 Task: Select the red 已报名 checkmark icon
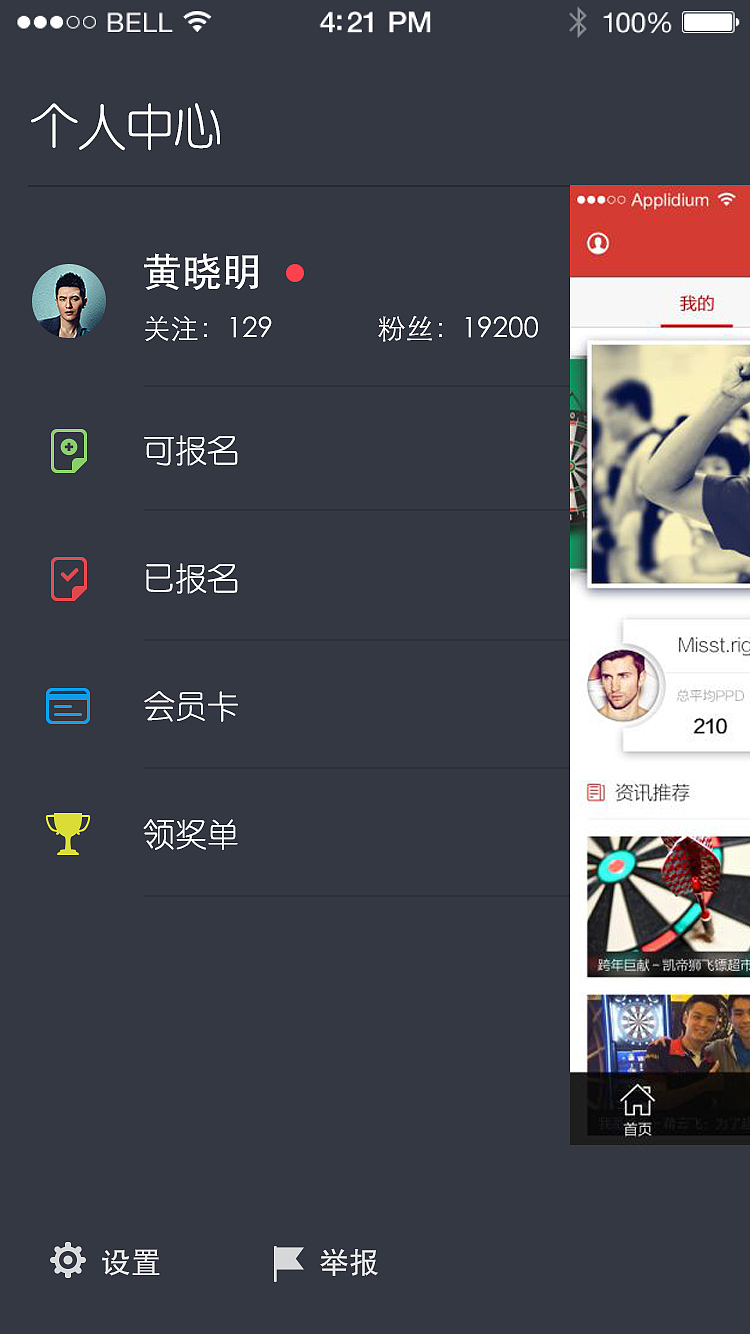pyautogui.click(x=68, y=579)
